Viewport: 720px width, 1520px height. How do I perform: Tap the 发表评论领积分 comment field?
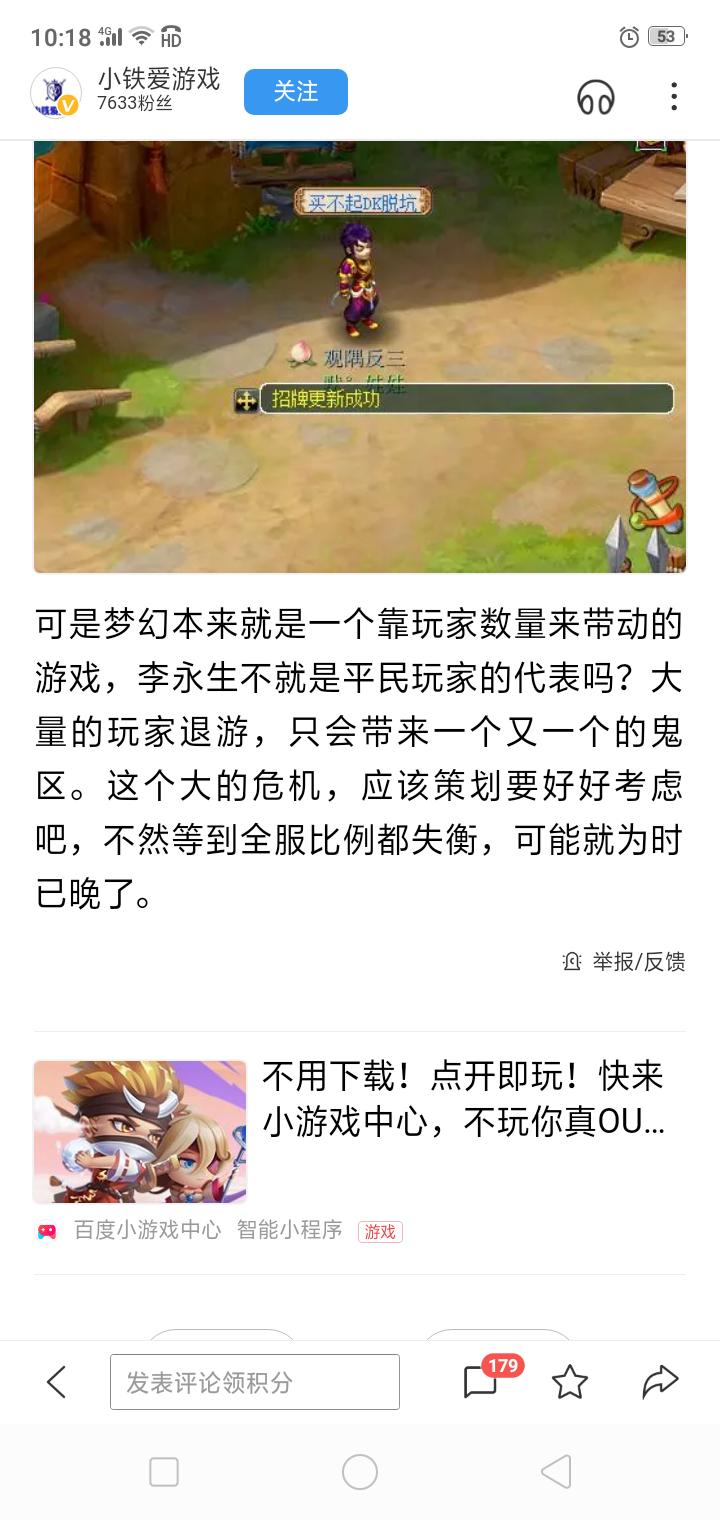click(x=255, y=1382)
